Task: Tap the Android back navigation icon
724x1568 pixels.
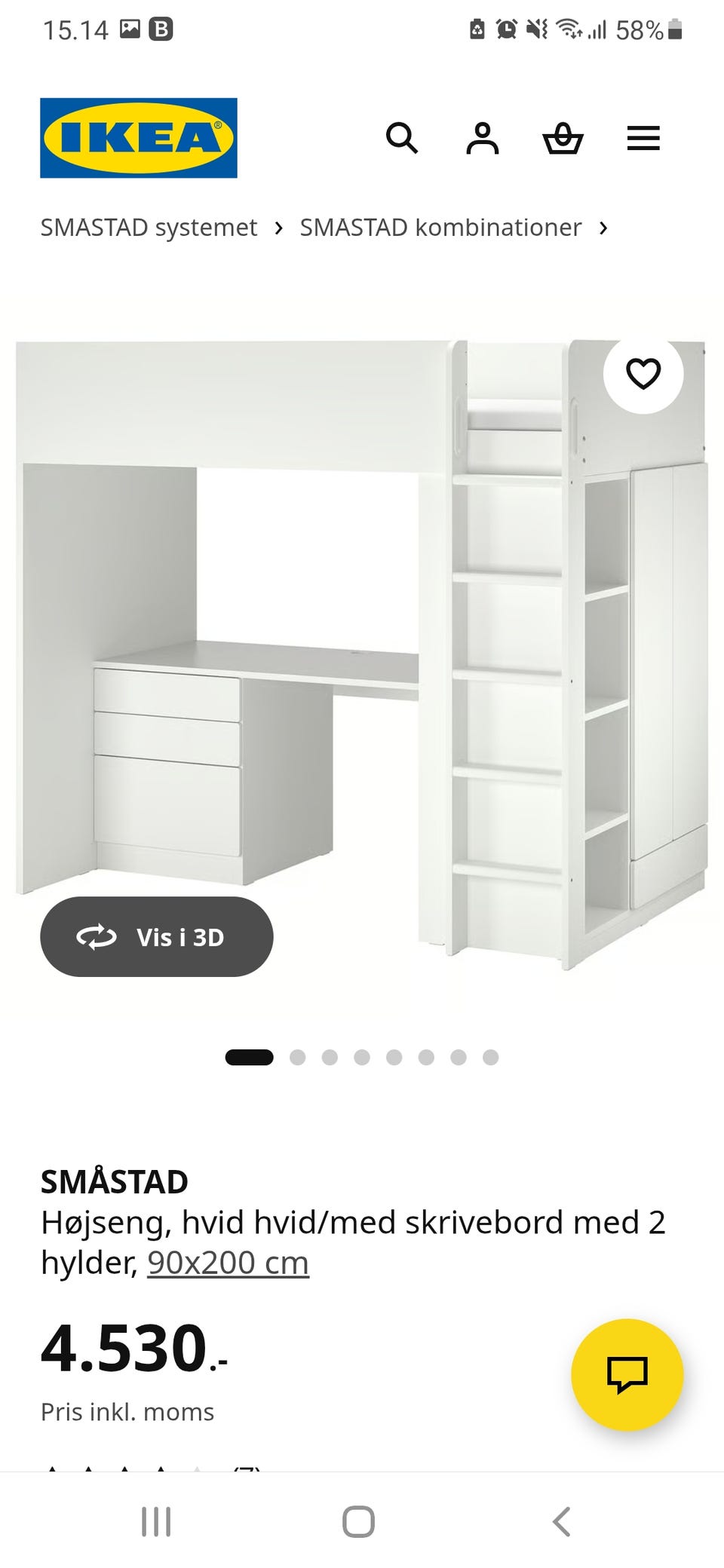Action: coord(562,1521)
